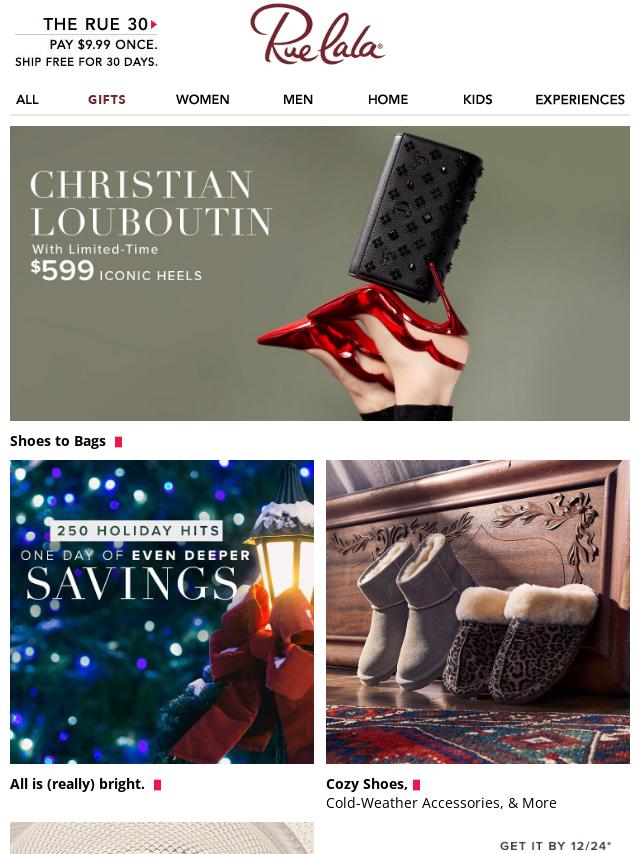The height and width of the screenshot is (854, 640).
Task: Open The Rue 30 shipping offer
Action: pos(87,42)
